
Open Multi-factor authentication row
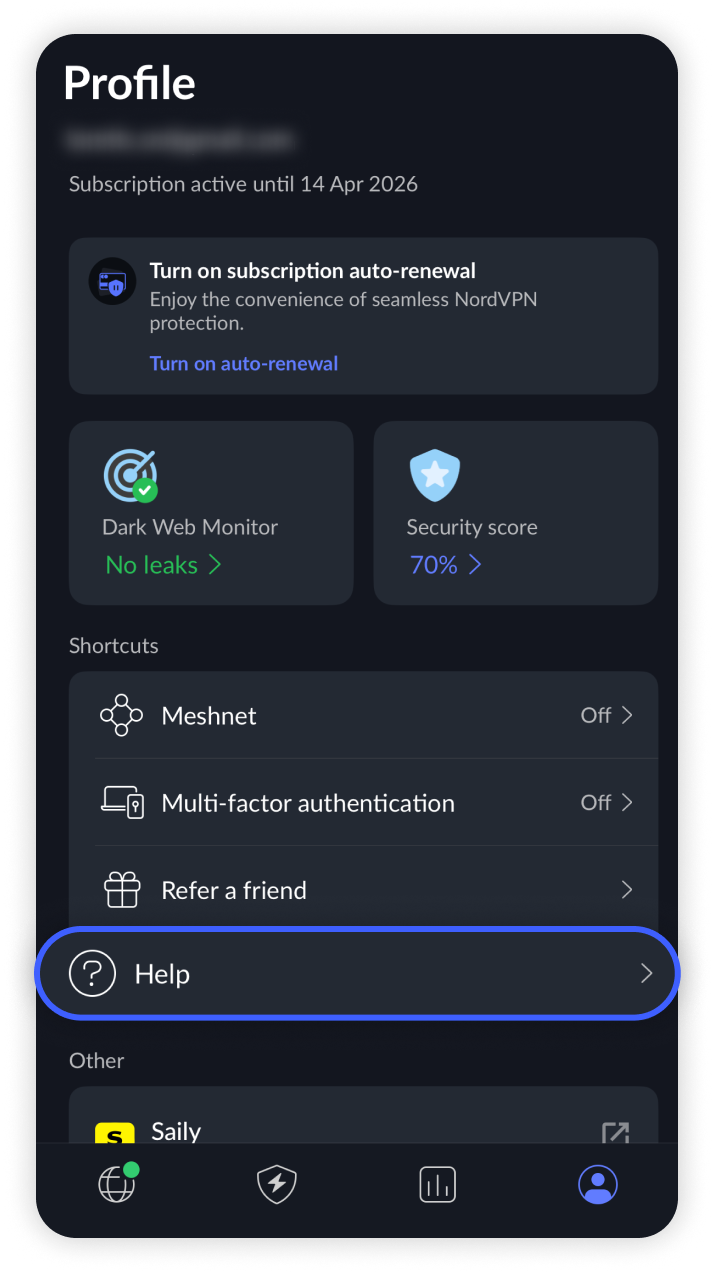(363, 802)
